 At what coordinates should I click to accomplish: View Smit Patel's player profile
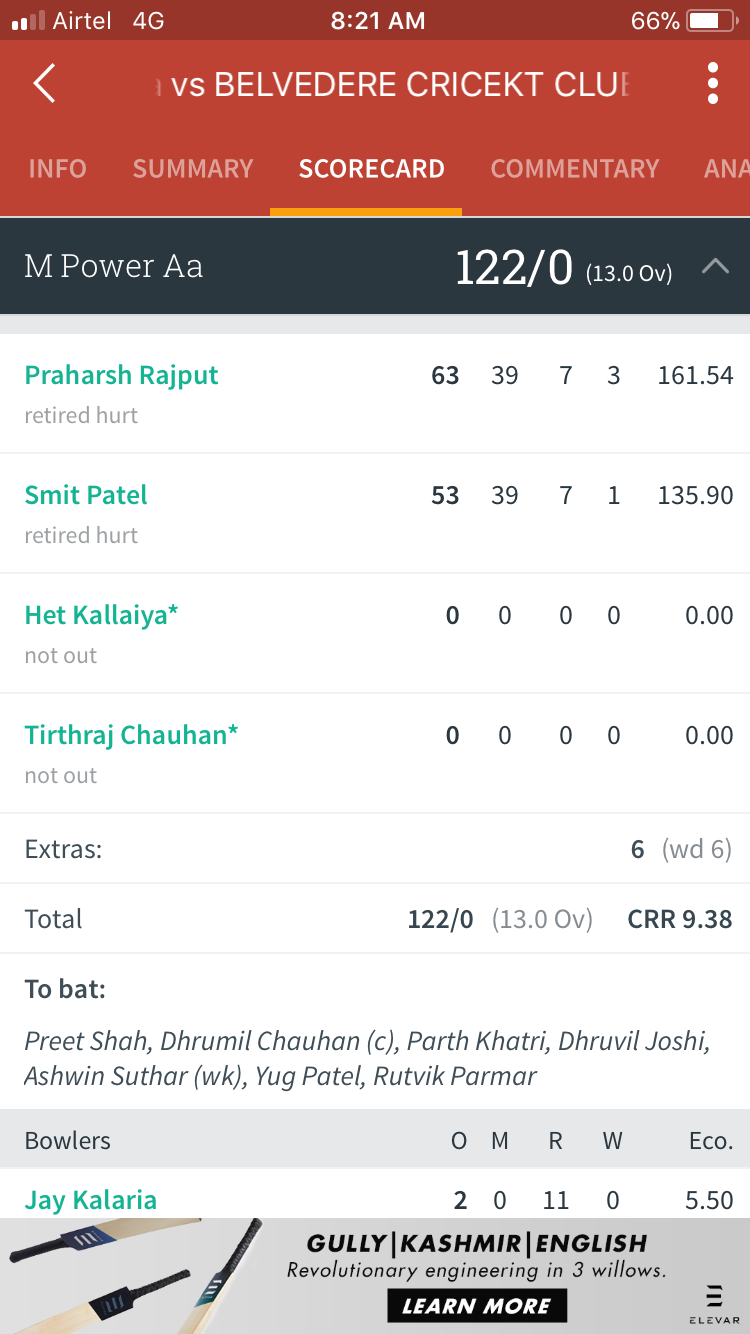pyautogui.click(x=86, y=495)
